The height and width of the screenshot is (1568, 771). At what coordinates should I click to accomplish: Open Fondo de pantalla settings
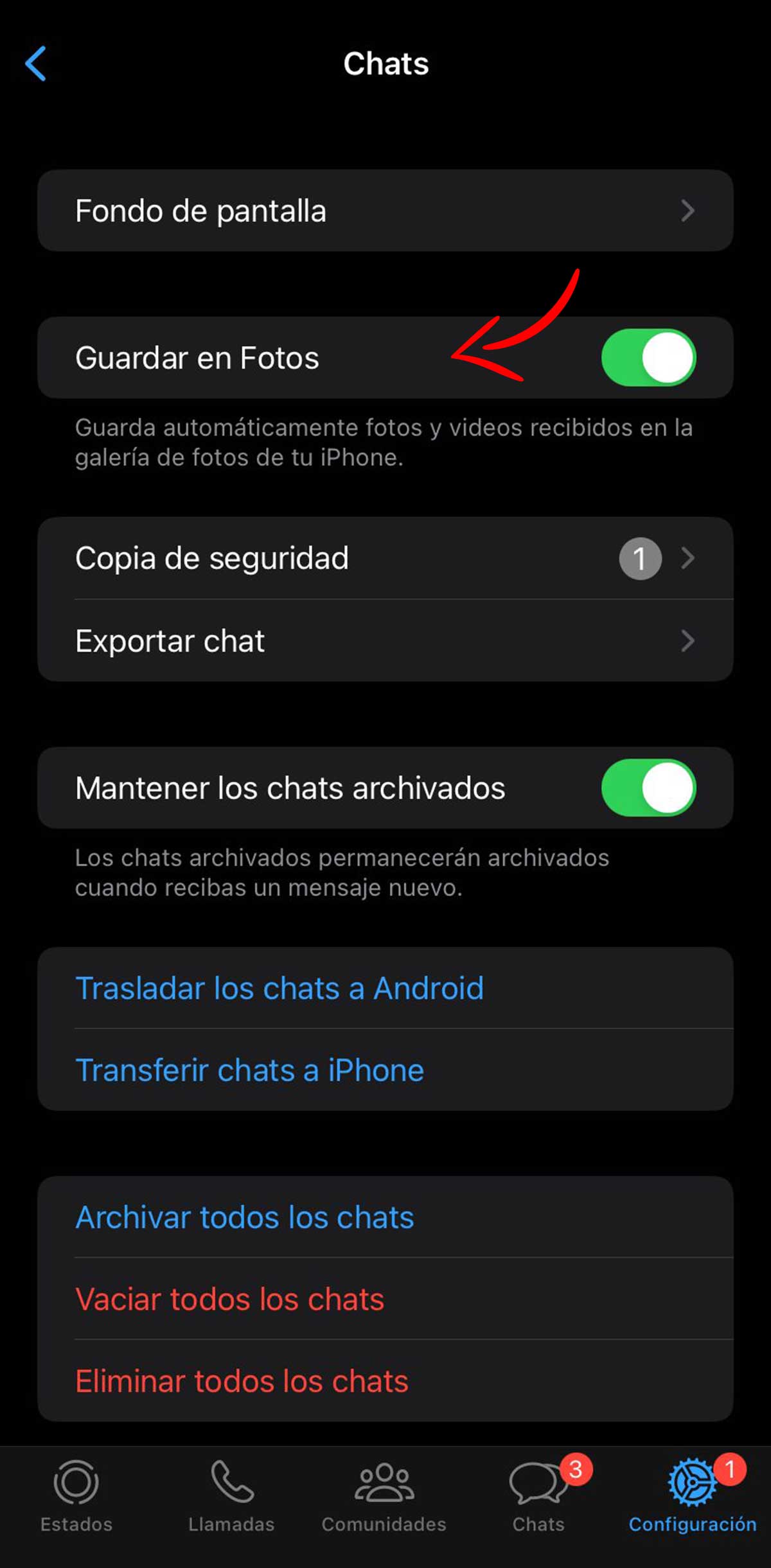pos(385,211)
